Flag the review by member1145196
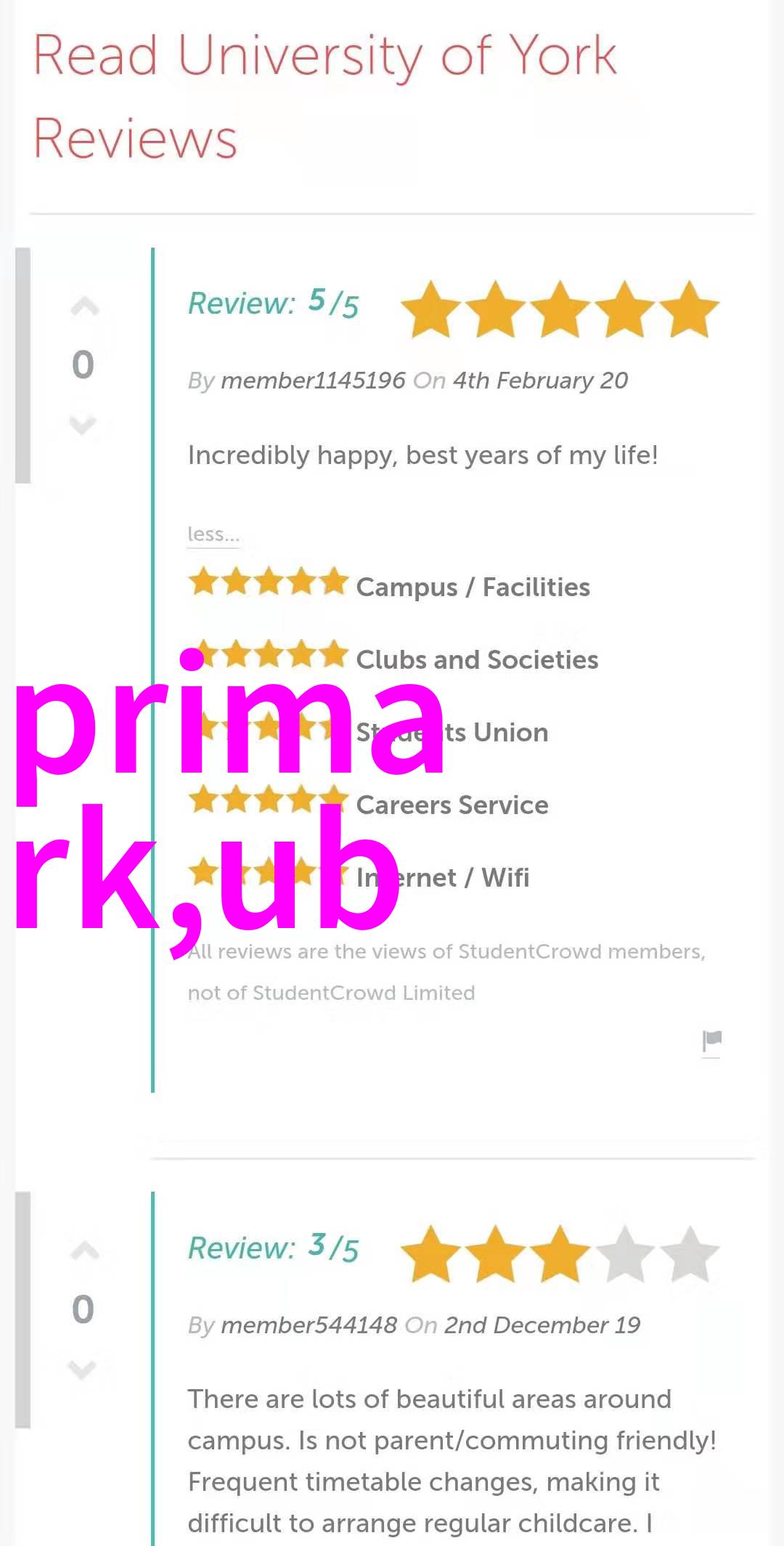 [712, 1041]
